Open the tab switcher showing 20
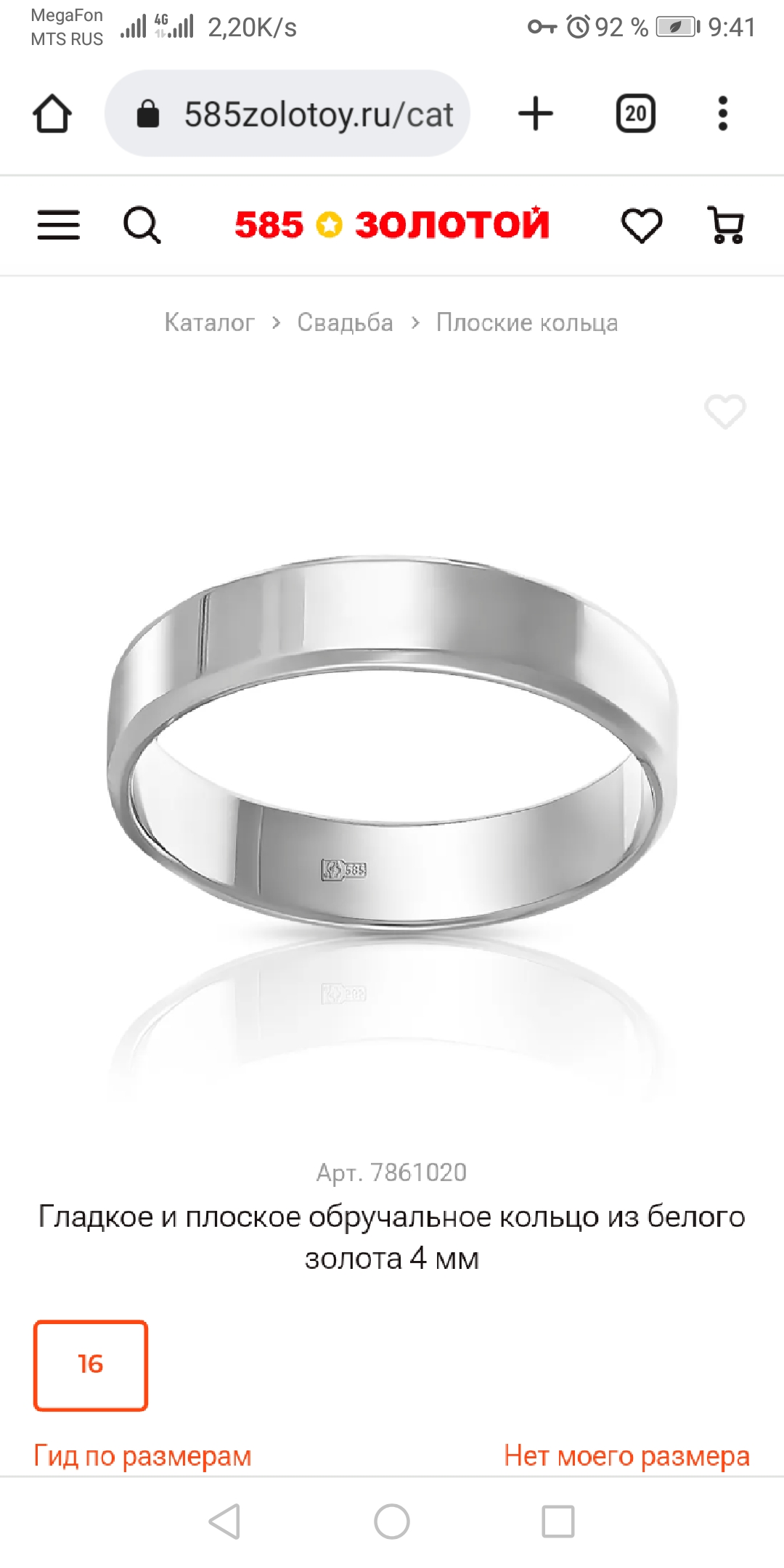This screenshot has height=1568, width=784. (x=636, y=114)
